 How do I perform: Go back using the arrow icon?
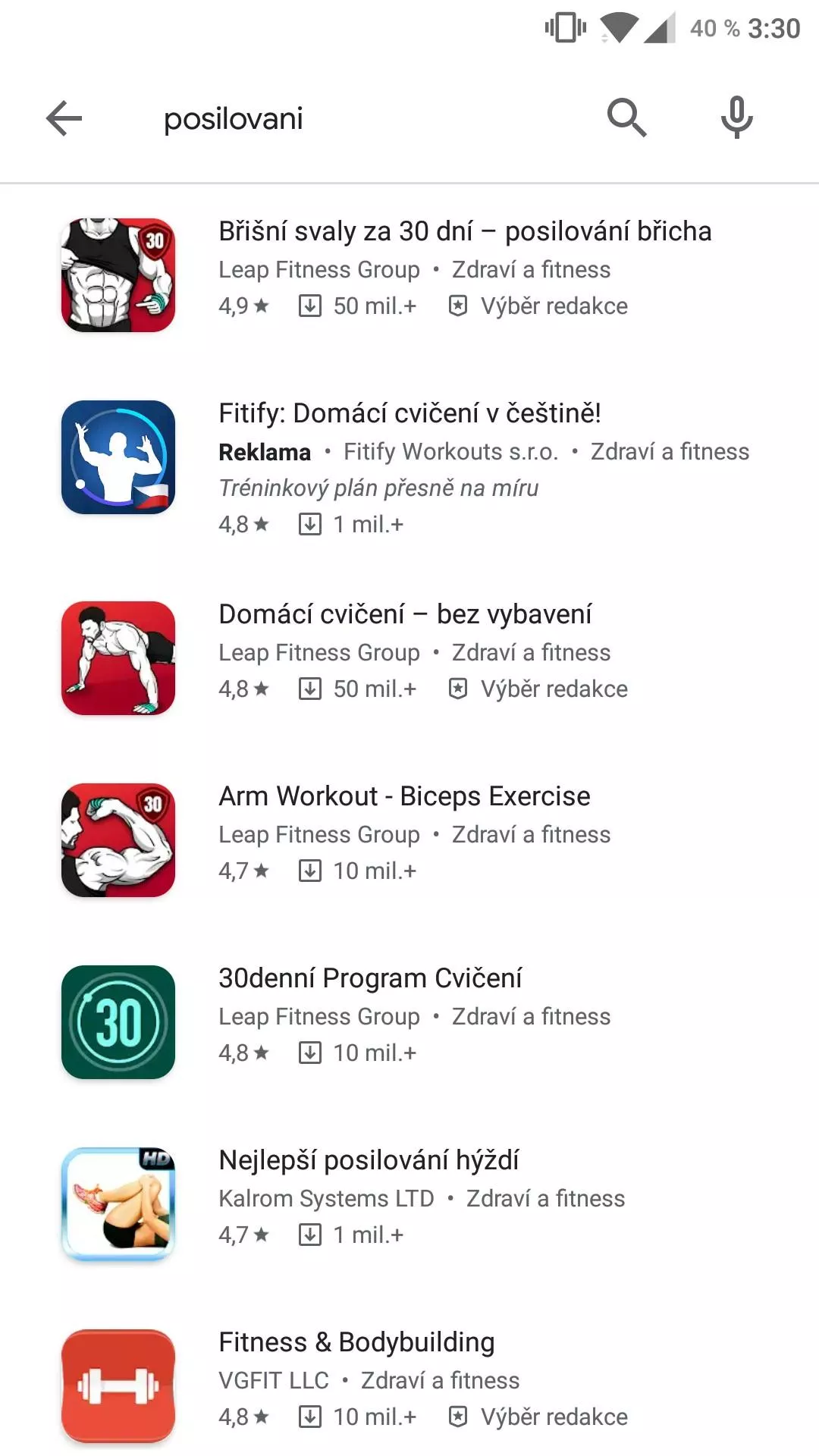tap(64, 118)
